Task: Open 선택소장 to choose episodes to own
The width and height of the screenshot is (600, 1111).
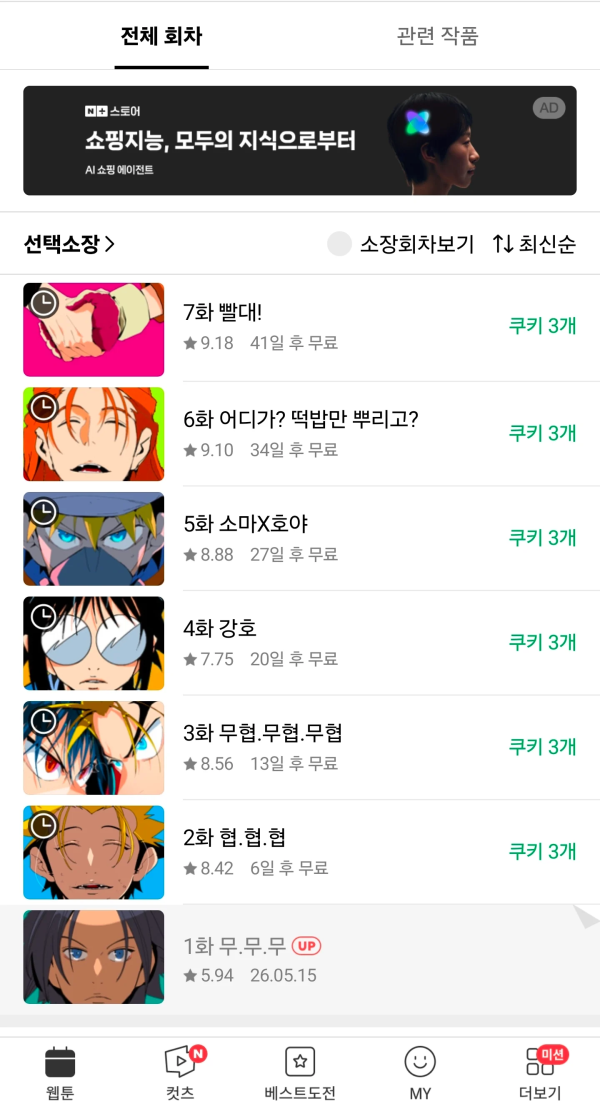Action: tap(69, 244)
